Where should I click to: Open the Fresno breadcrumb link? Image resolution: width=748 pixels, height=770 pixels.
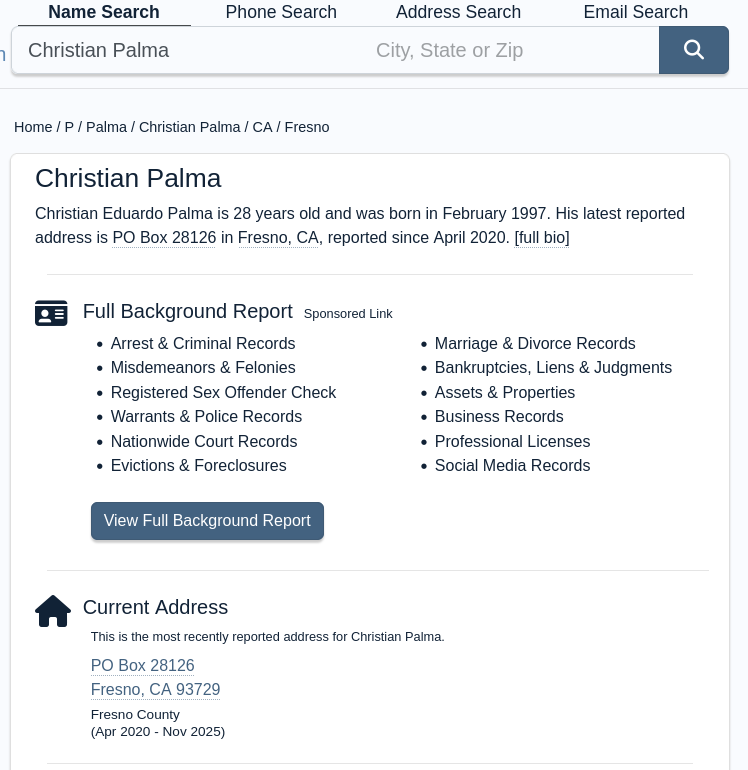click(307, 127)
